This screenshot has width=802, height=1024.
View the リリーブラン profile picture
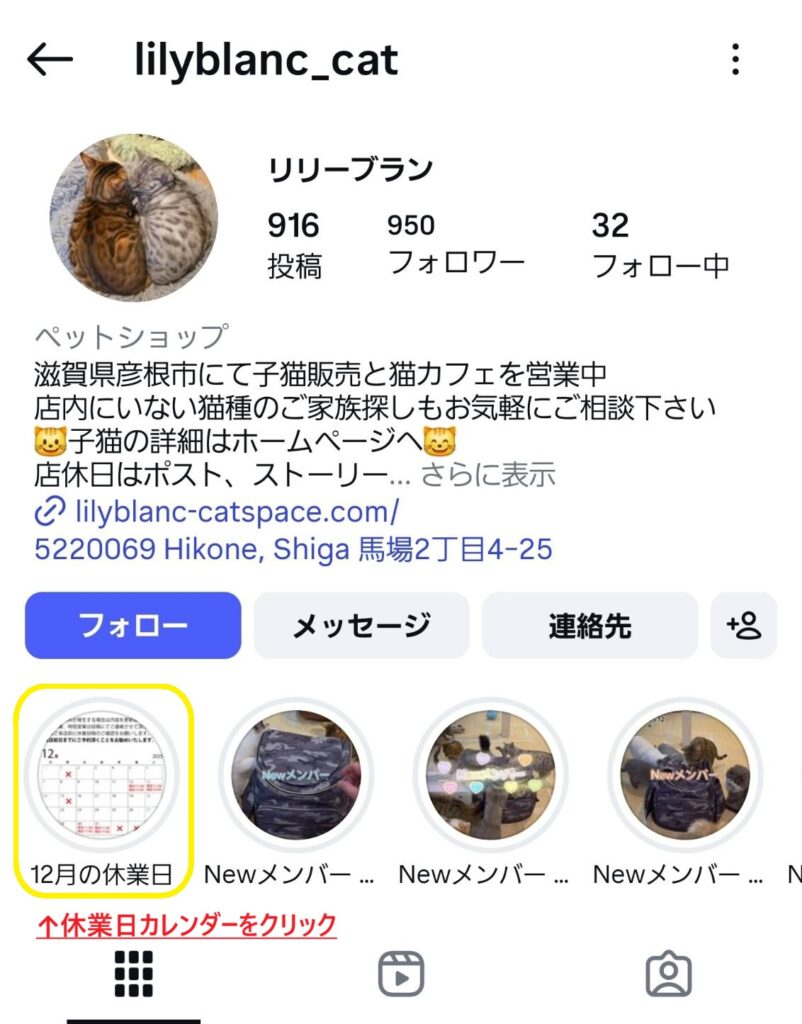(133, 217)
